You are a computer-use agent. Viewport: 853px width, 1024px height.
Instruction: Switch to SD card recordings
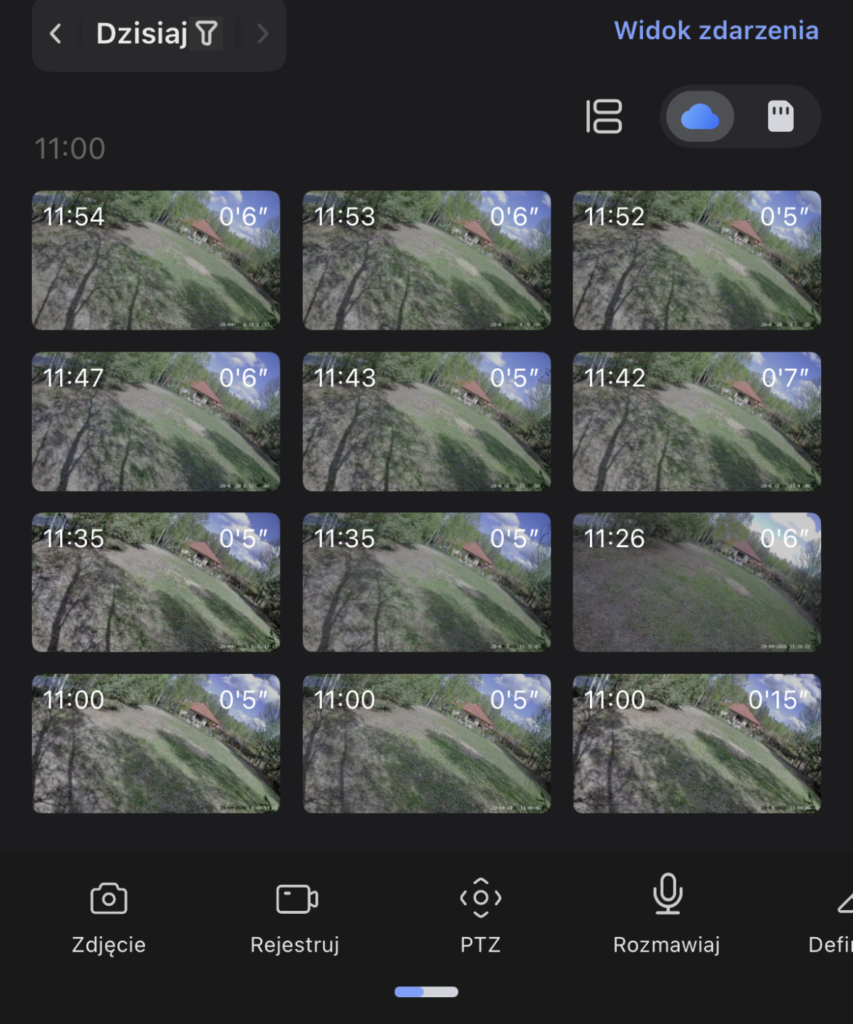tap(780, 117)
